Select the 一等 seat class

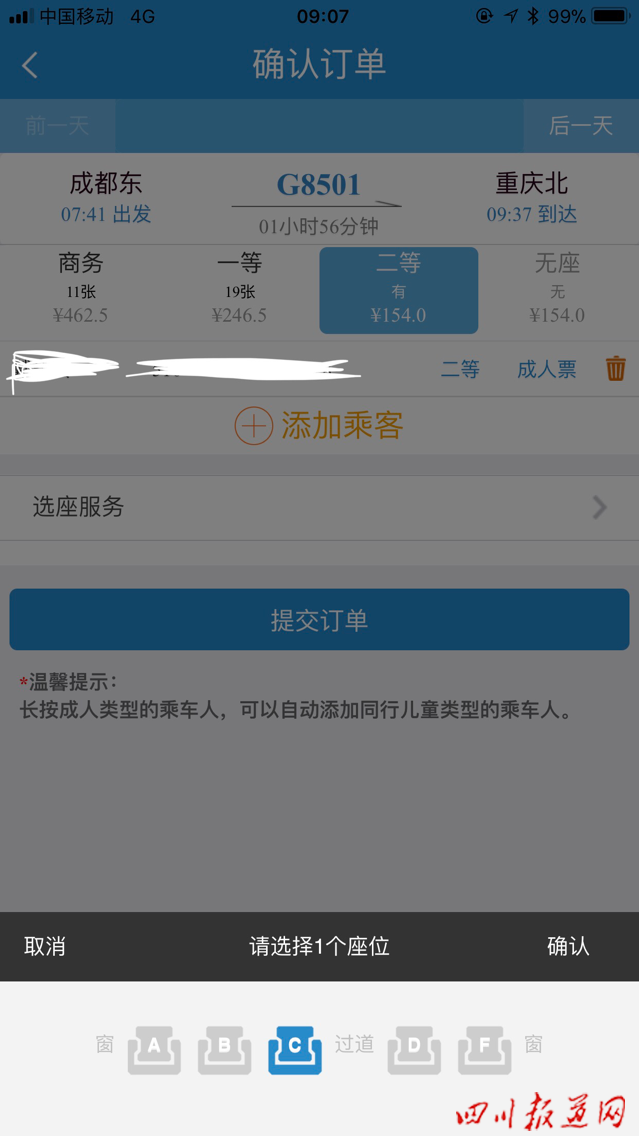(x=239, y=289)
